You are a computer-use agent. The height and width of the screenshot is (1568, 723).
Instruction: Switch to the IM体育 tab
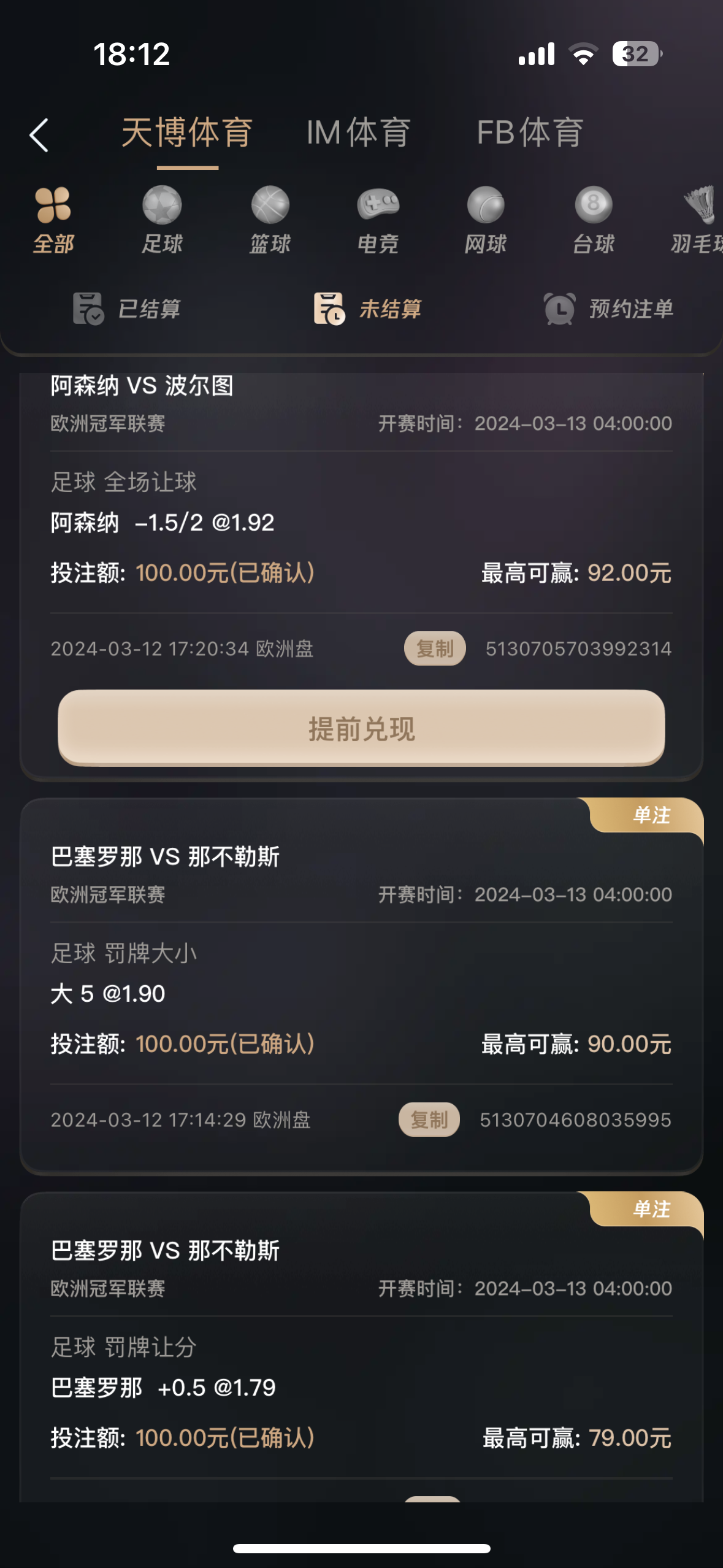358,133
